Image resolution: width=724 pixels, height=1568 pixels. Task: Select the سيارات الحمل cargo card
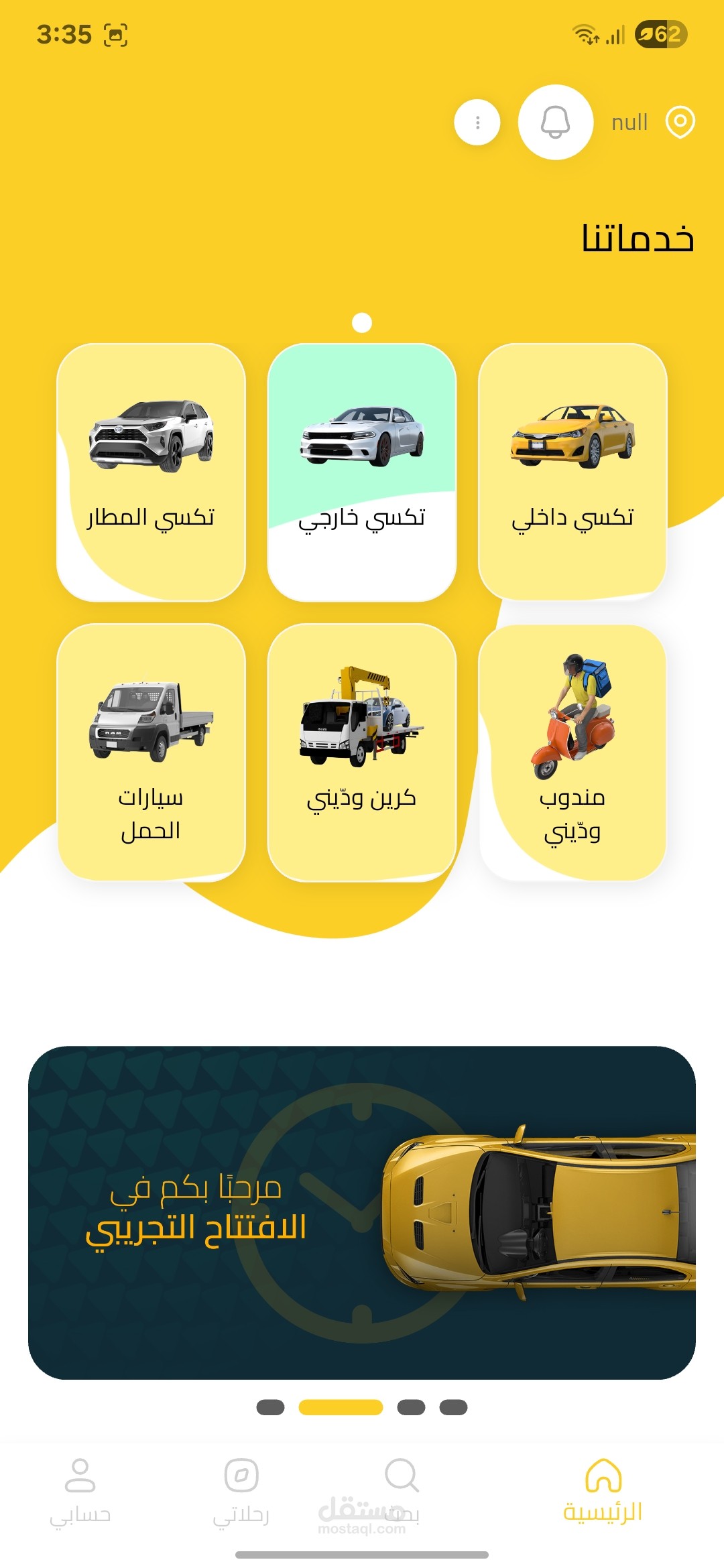point(151,752)
